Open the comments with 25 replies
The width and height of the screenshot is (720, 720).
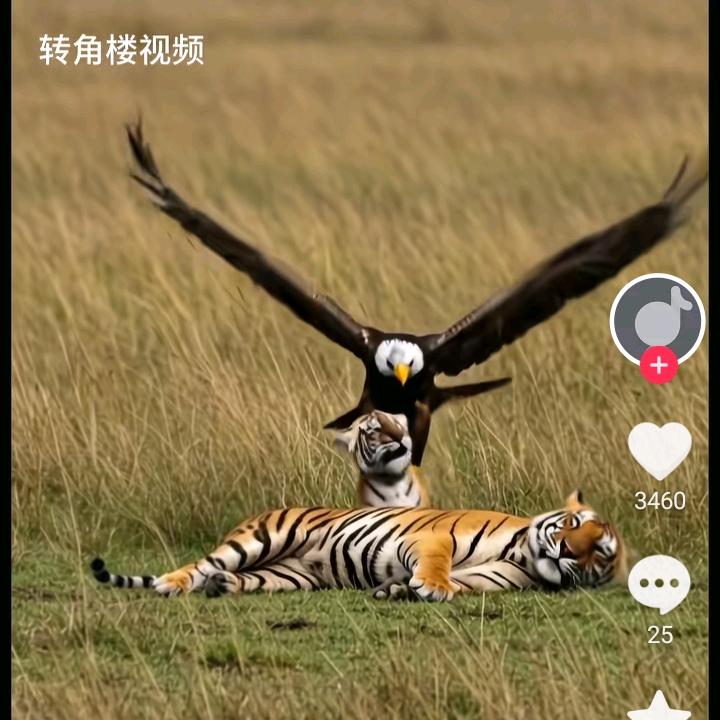pyautogui.click(x=659, y=584)
